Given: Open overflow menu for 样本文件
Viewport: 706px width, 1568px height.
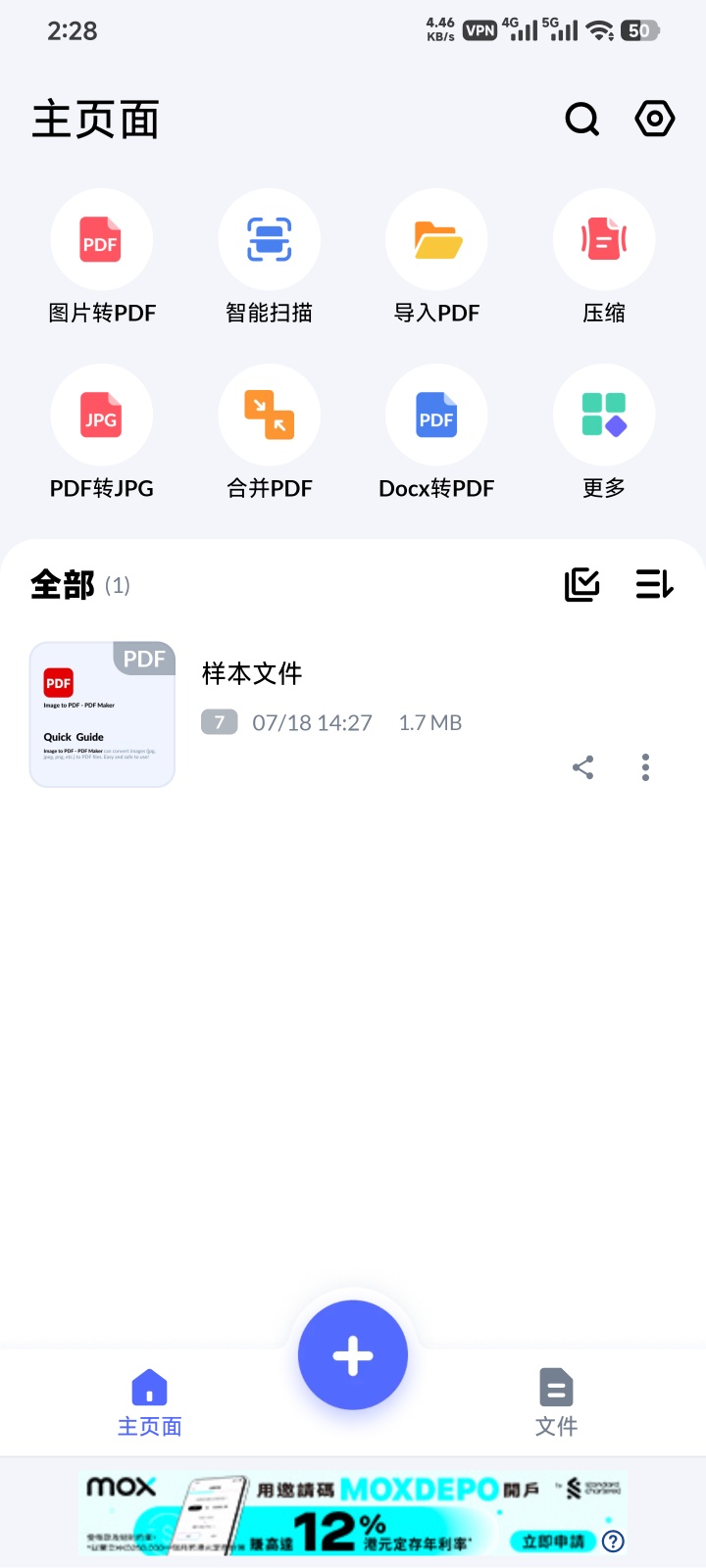Looking at the screenshot, I should click(645, 767).
